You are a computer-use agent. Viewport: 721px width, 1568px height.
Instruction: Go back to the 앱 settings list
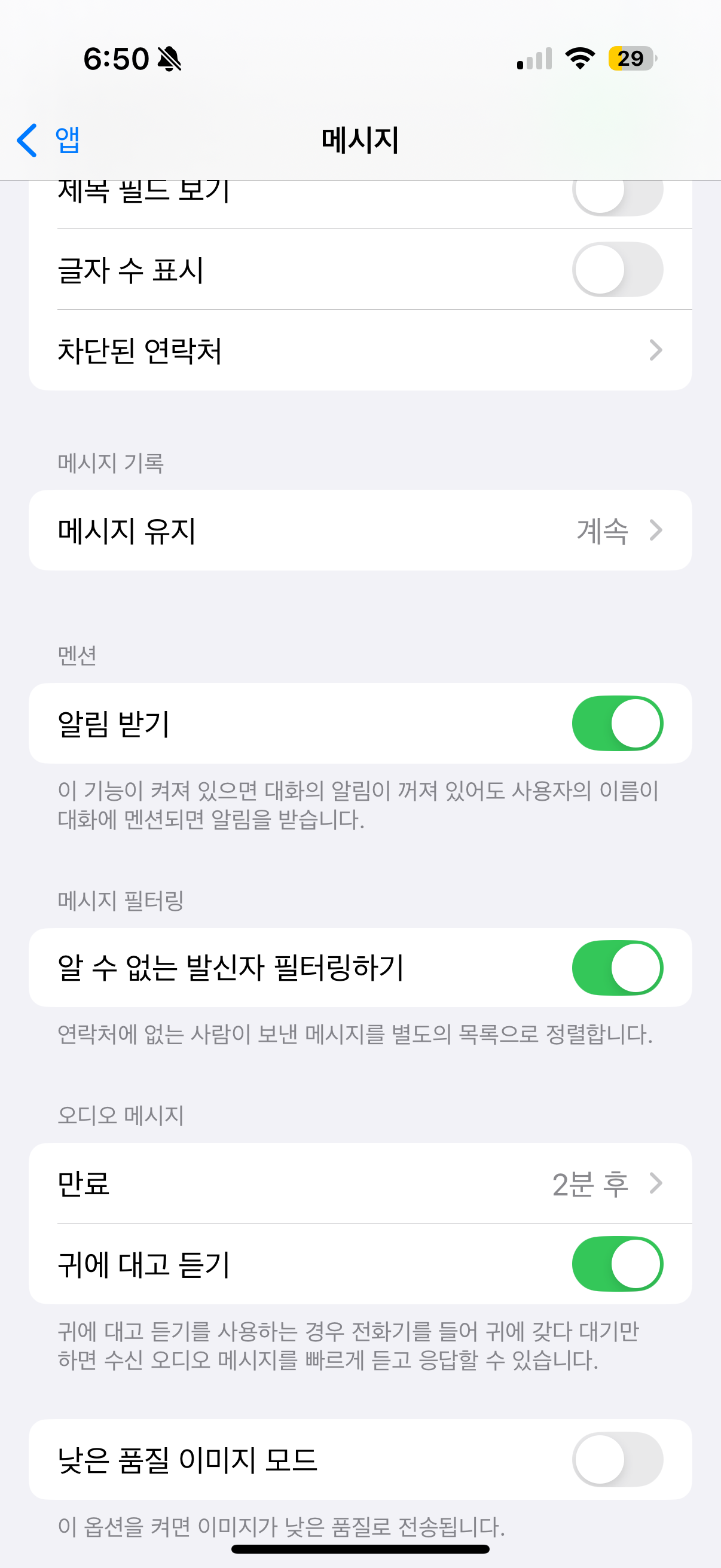[x=48, y=140]
